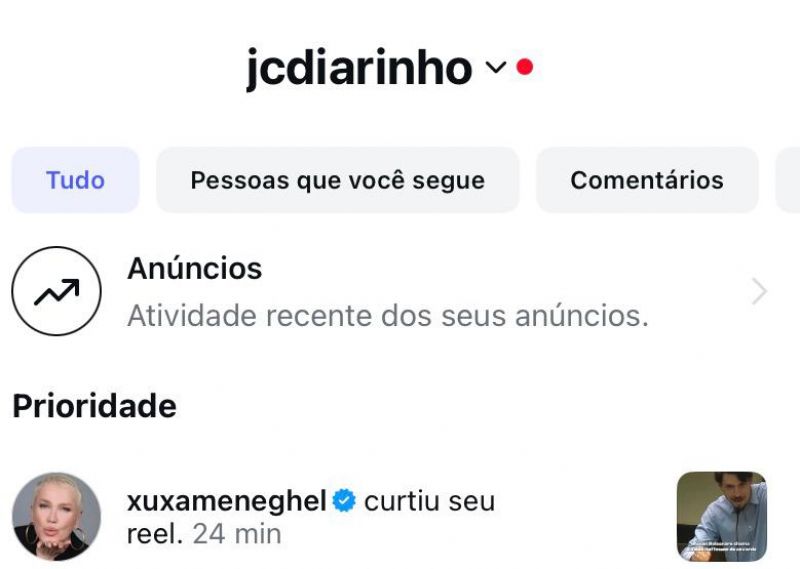
Task: Select the Tudo filter chip
Action: click(x=75, y=180)
